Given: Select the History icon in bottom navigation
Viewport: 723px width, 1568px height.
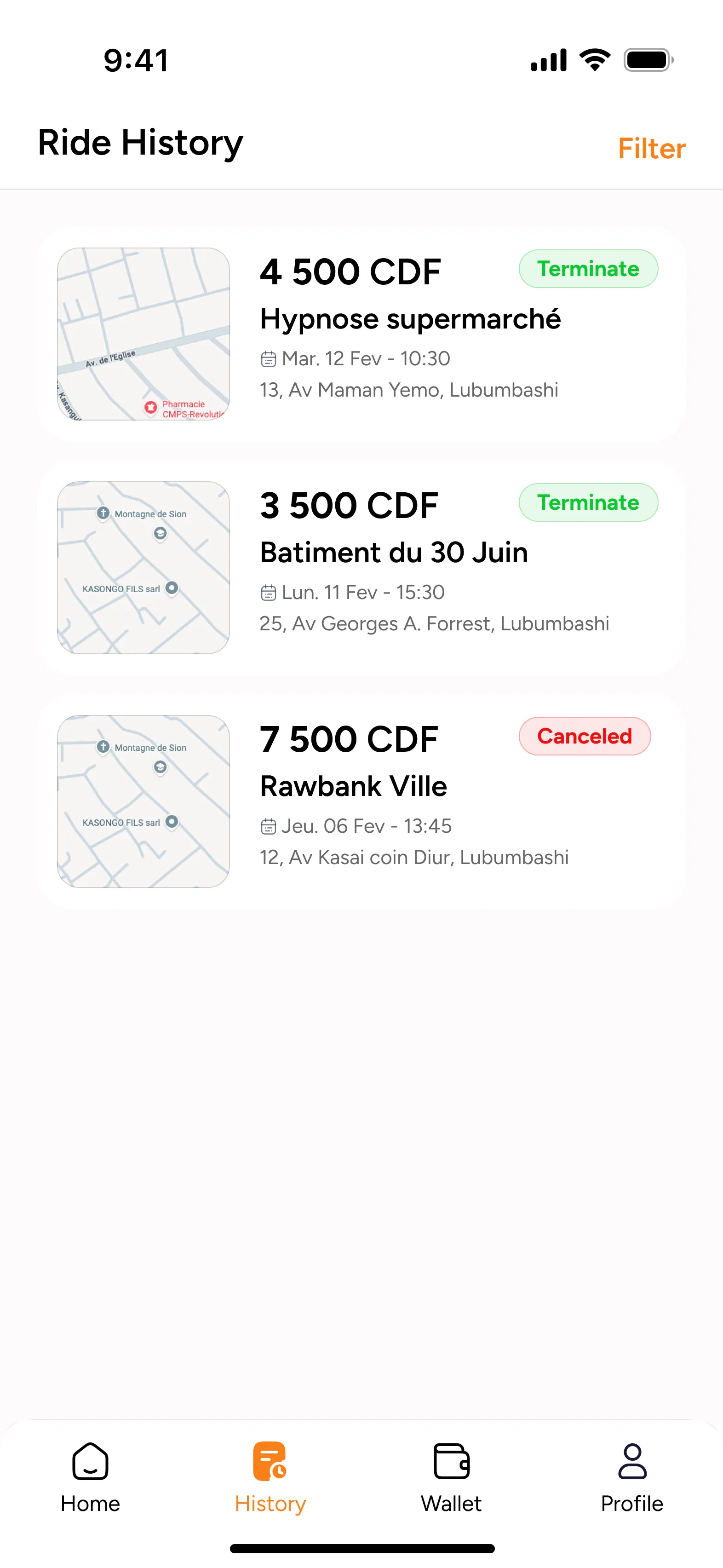Looking at the screenshot, I should click(x=270, y=1461).
